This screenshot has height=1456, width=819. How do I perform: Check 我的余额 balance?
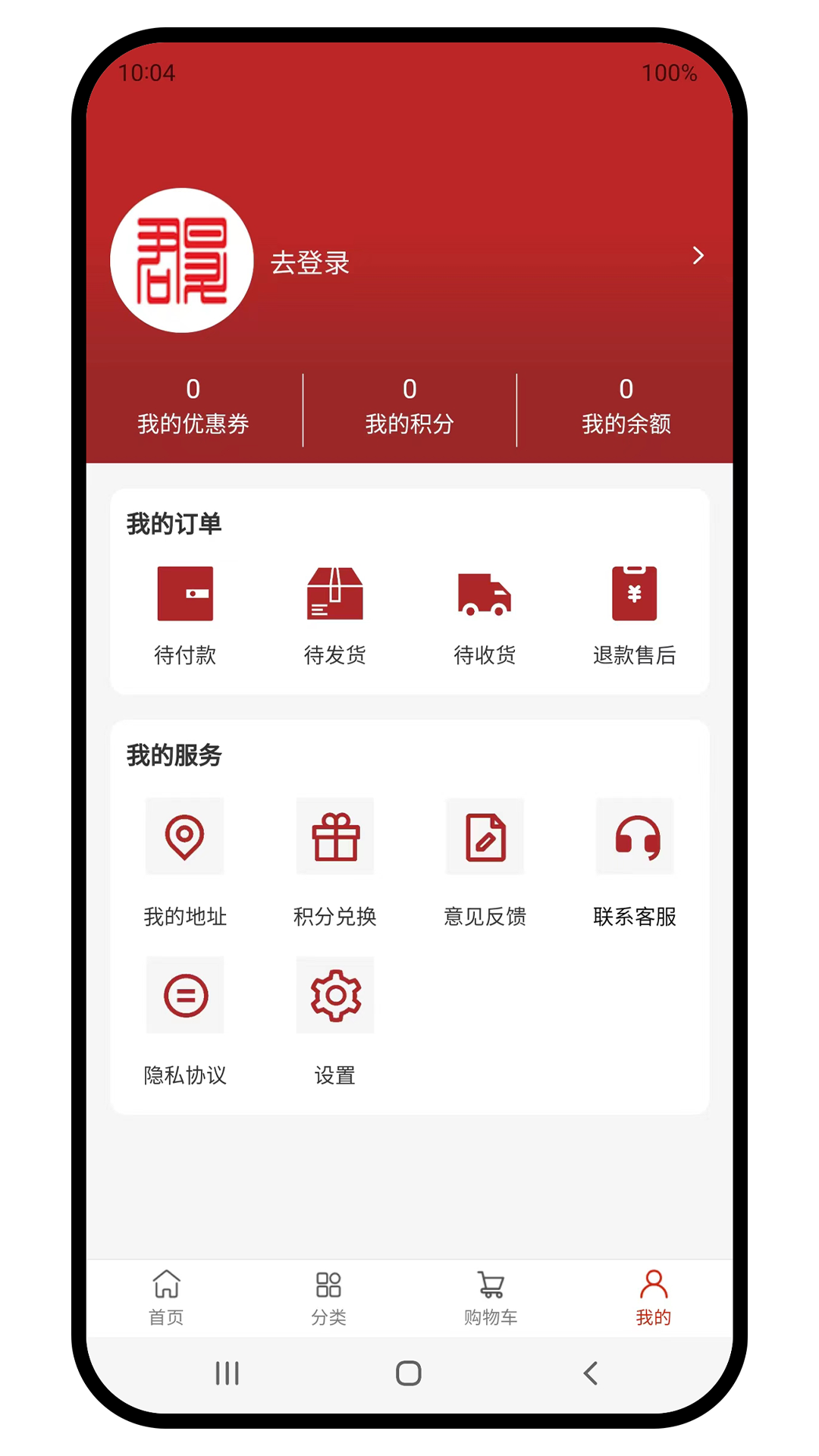626,407
